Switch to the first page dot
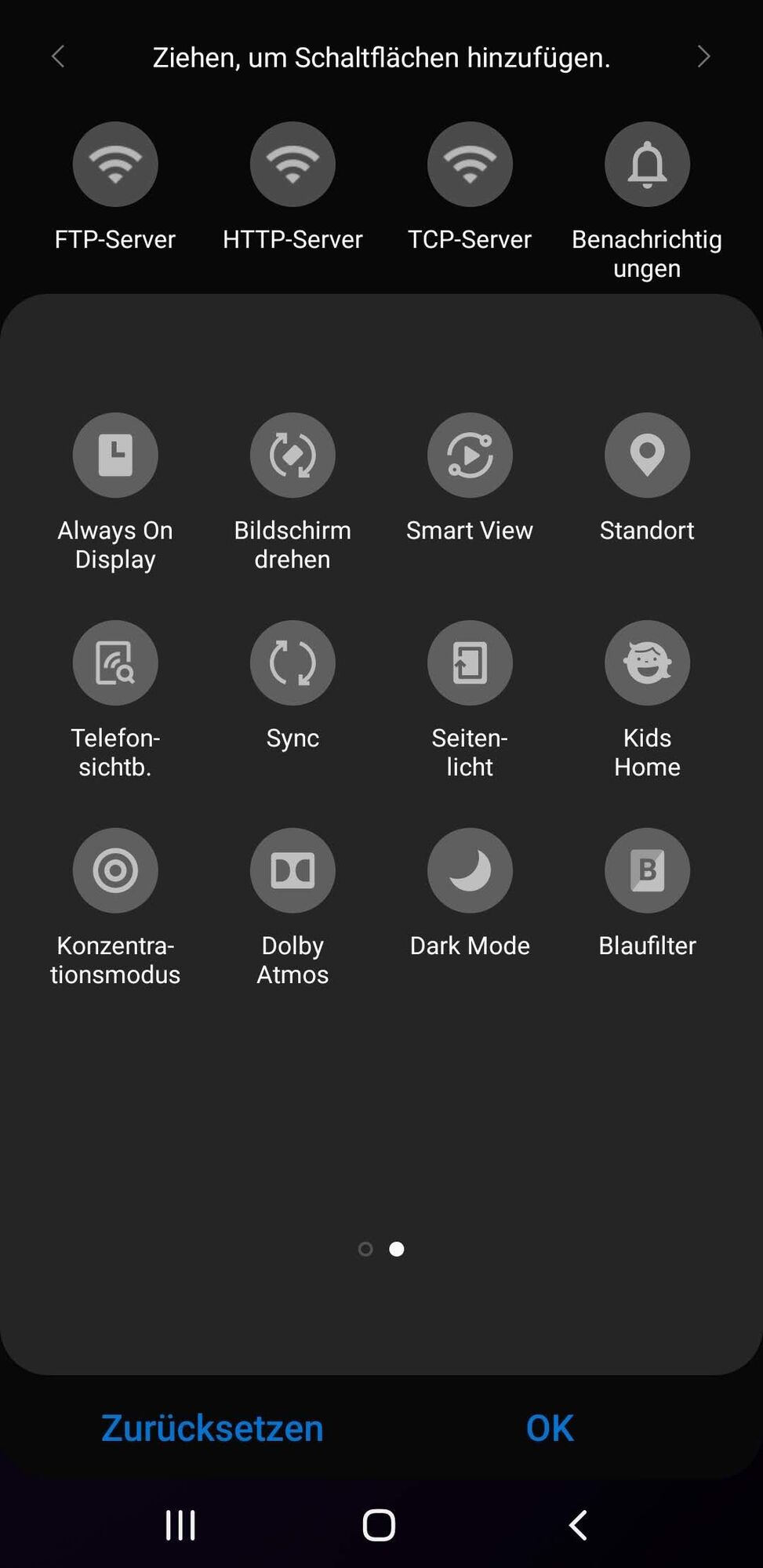The image size is (763, 1568). click(x=365, y=1249)
